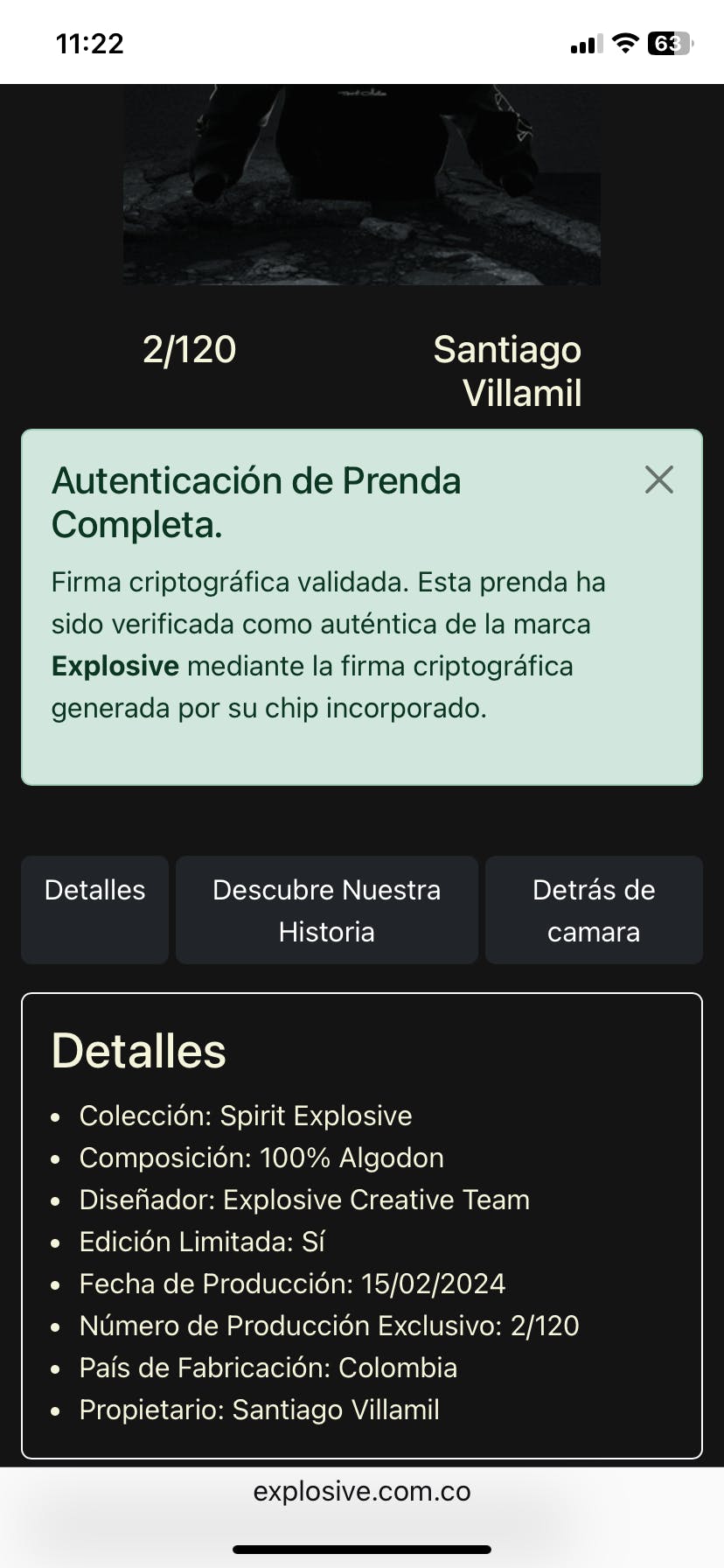
Task: Select the Detrás de camara tab
Action: click(594, 910)
